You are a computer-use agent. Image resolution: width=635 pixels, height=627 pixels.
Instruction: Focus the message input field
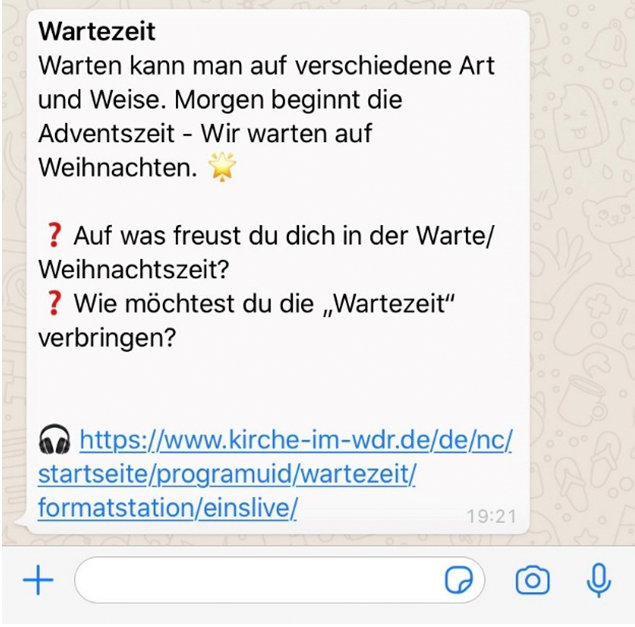pyautogui.click(x=255, y=581)
